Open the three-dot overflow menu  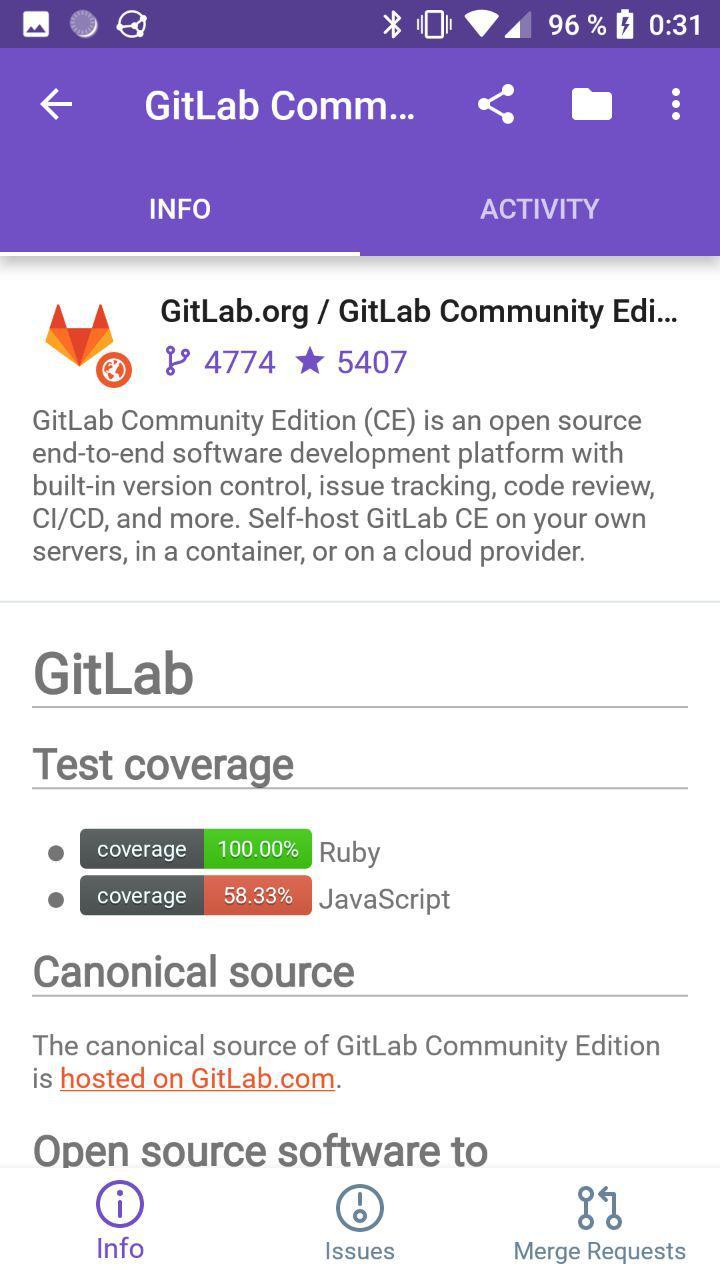pos(676,104)
